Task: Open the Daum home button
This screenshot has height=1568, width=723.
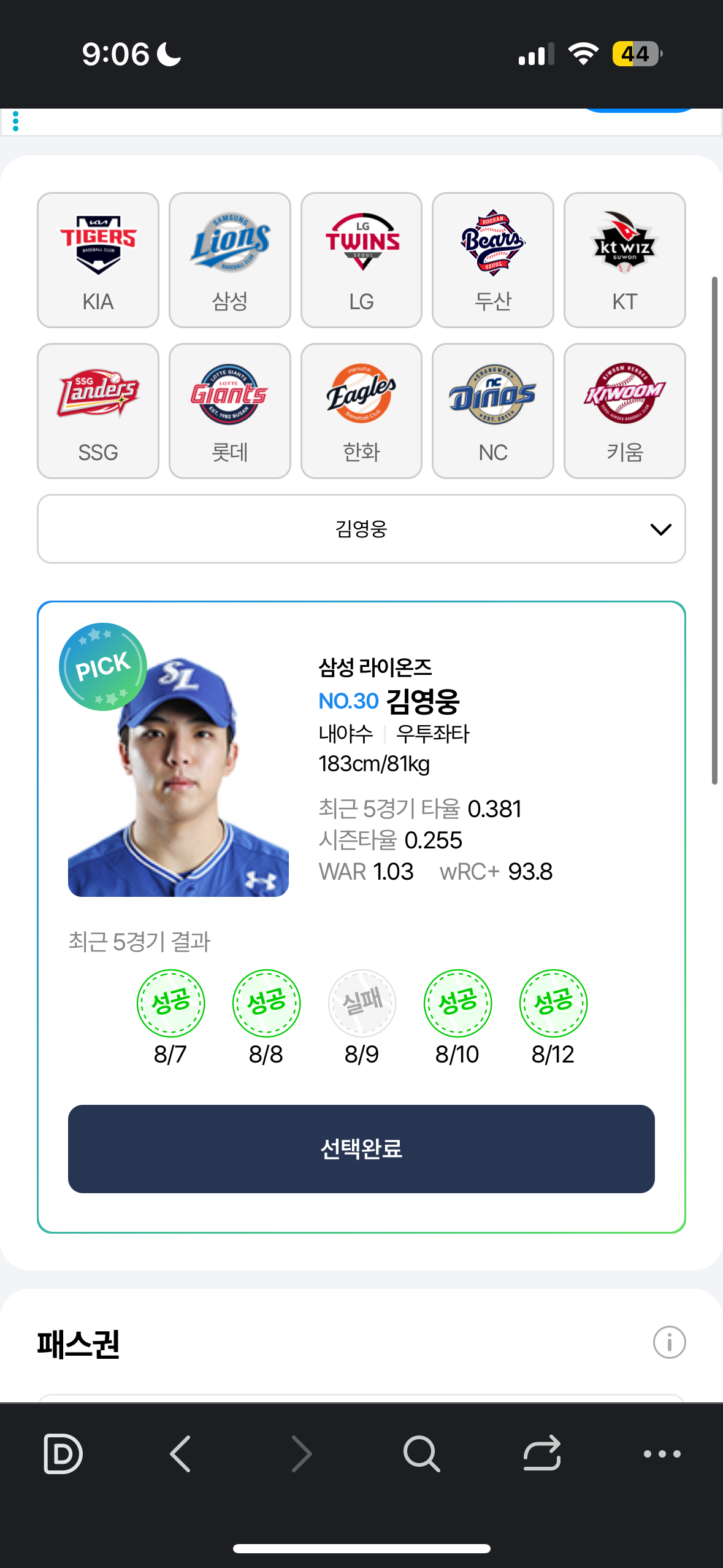Action: [63, 1453]
